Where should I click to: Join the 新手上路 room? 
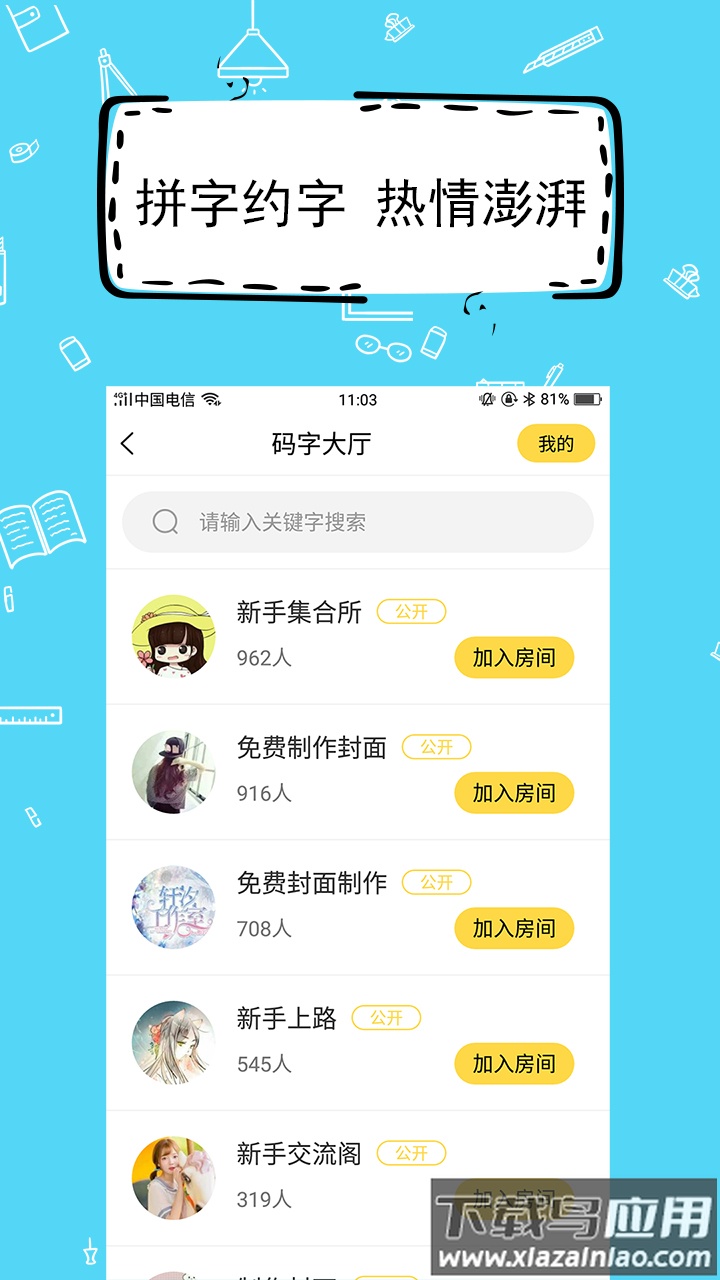tap(514, 1063)
